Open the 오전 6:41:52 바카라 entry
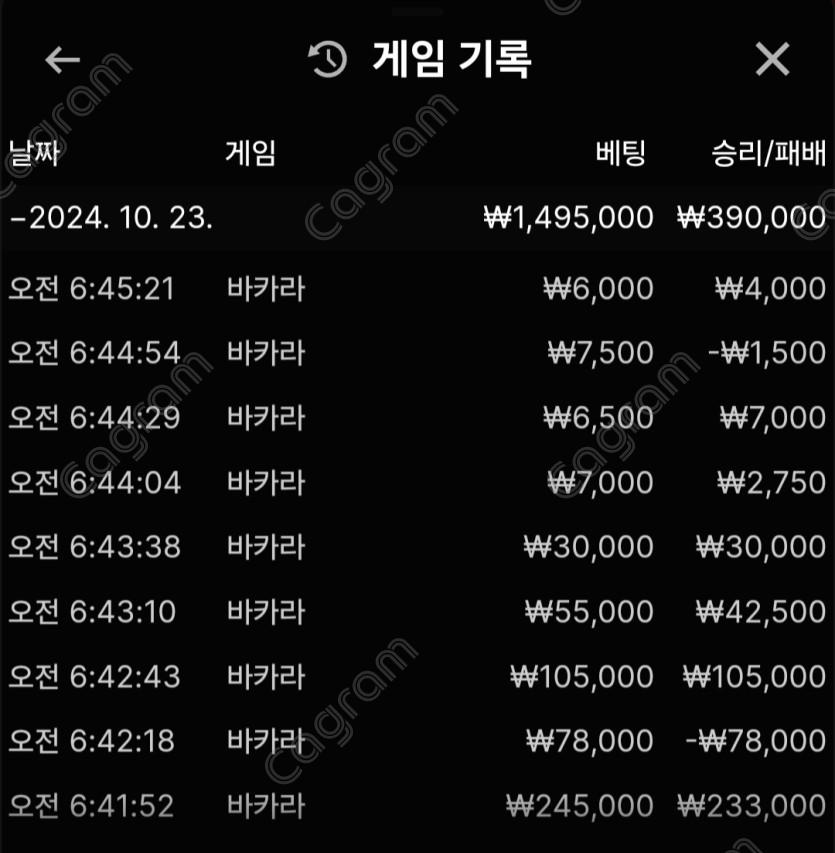This screenshot has width=835, height=853. coord(417,806)
